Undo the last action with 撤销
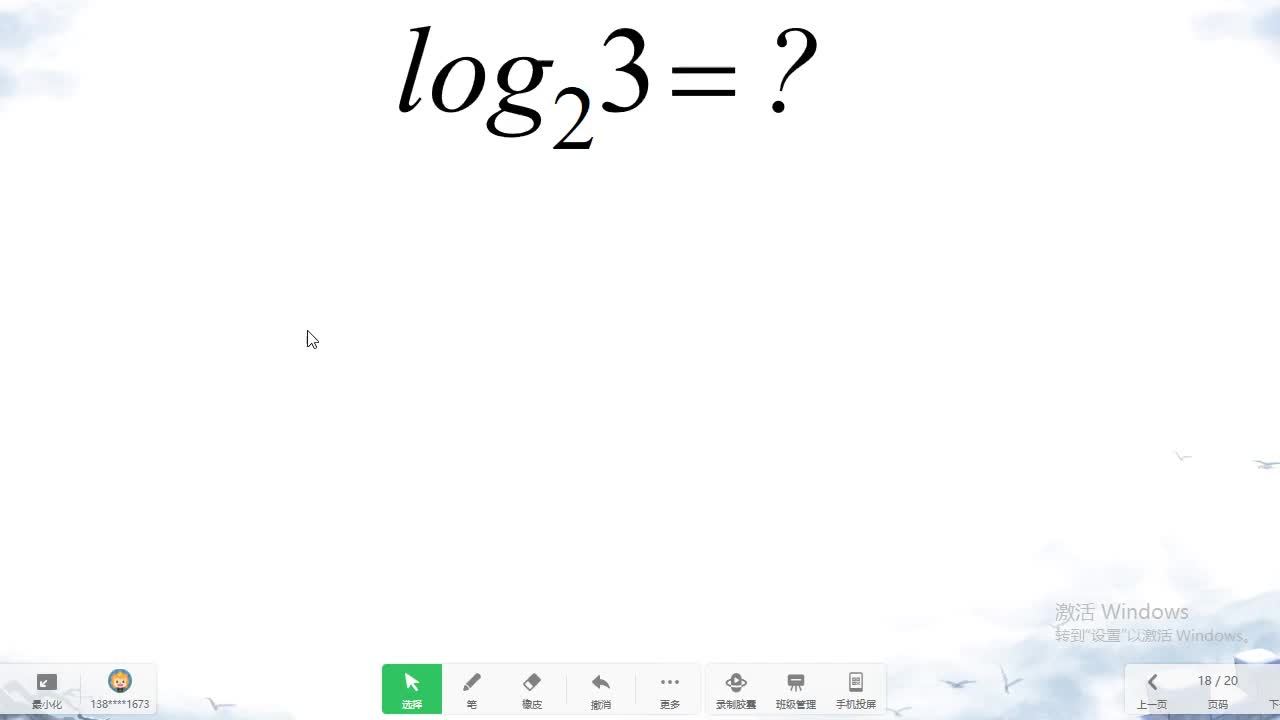 point(600,689)
